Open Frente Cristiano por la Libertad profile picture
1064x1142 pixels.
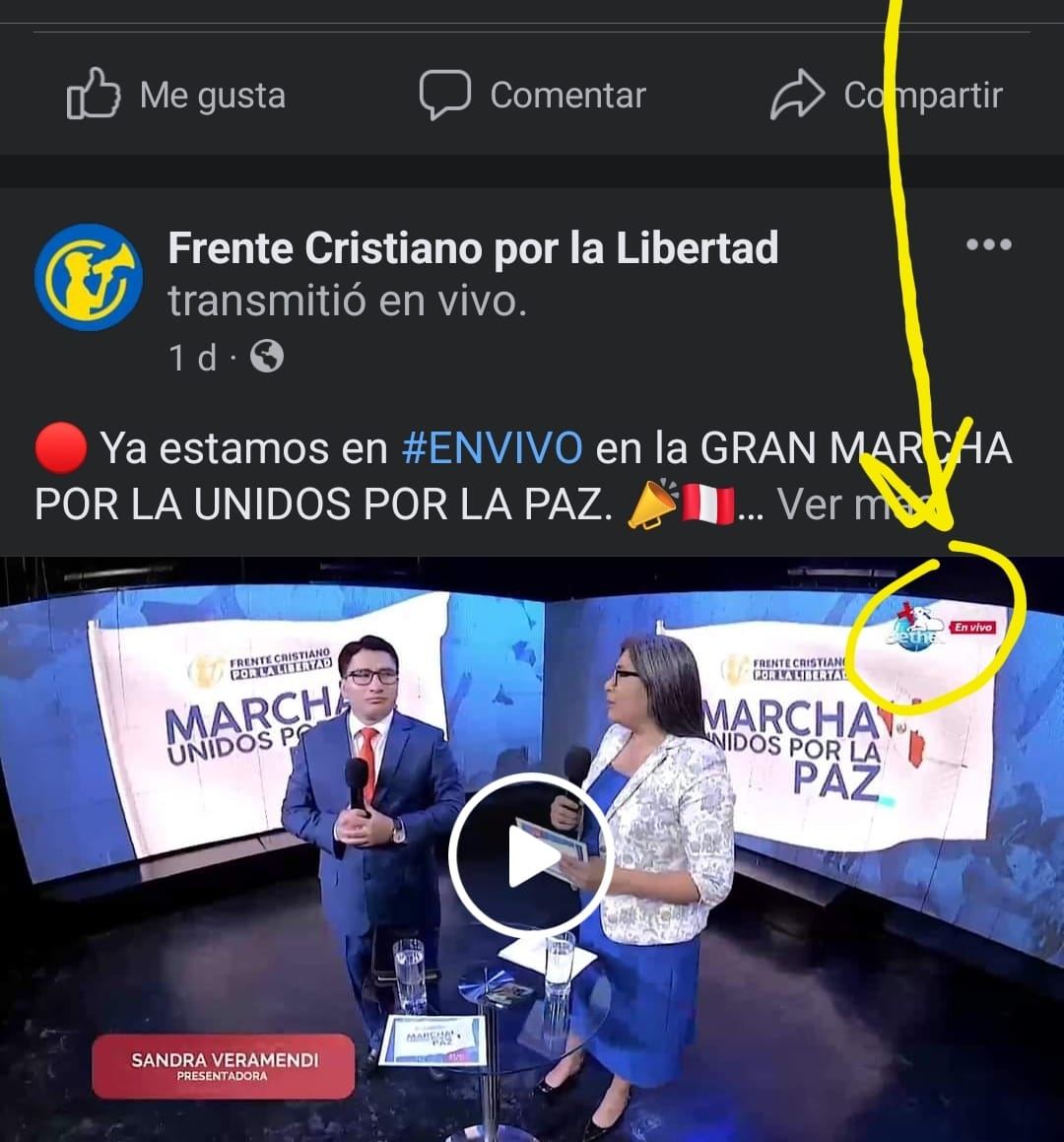[89, 278]
